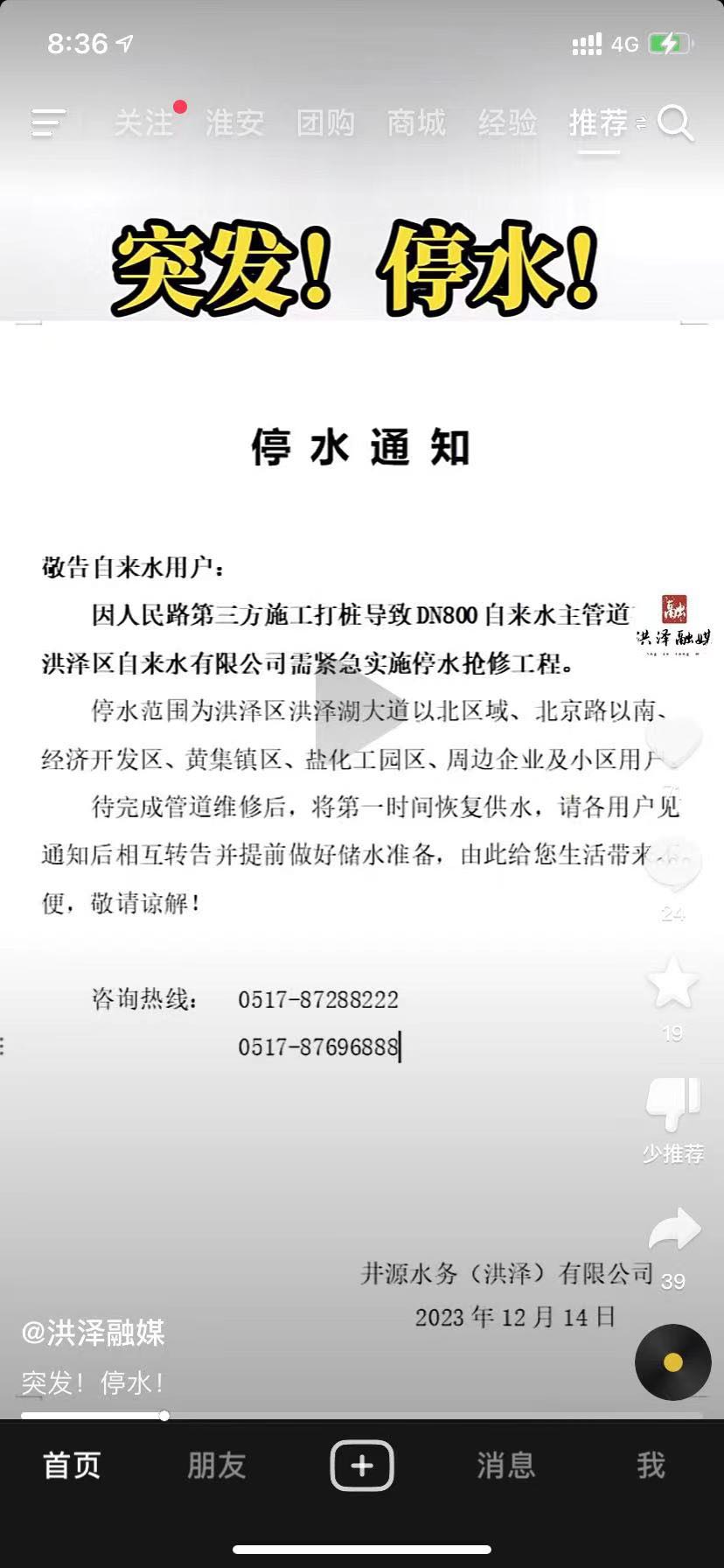
Task: Switch to the 淮安 tab
Action: 234,122
